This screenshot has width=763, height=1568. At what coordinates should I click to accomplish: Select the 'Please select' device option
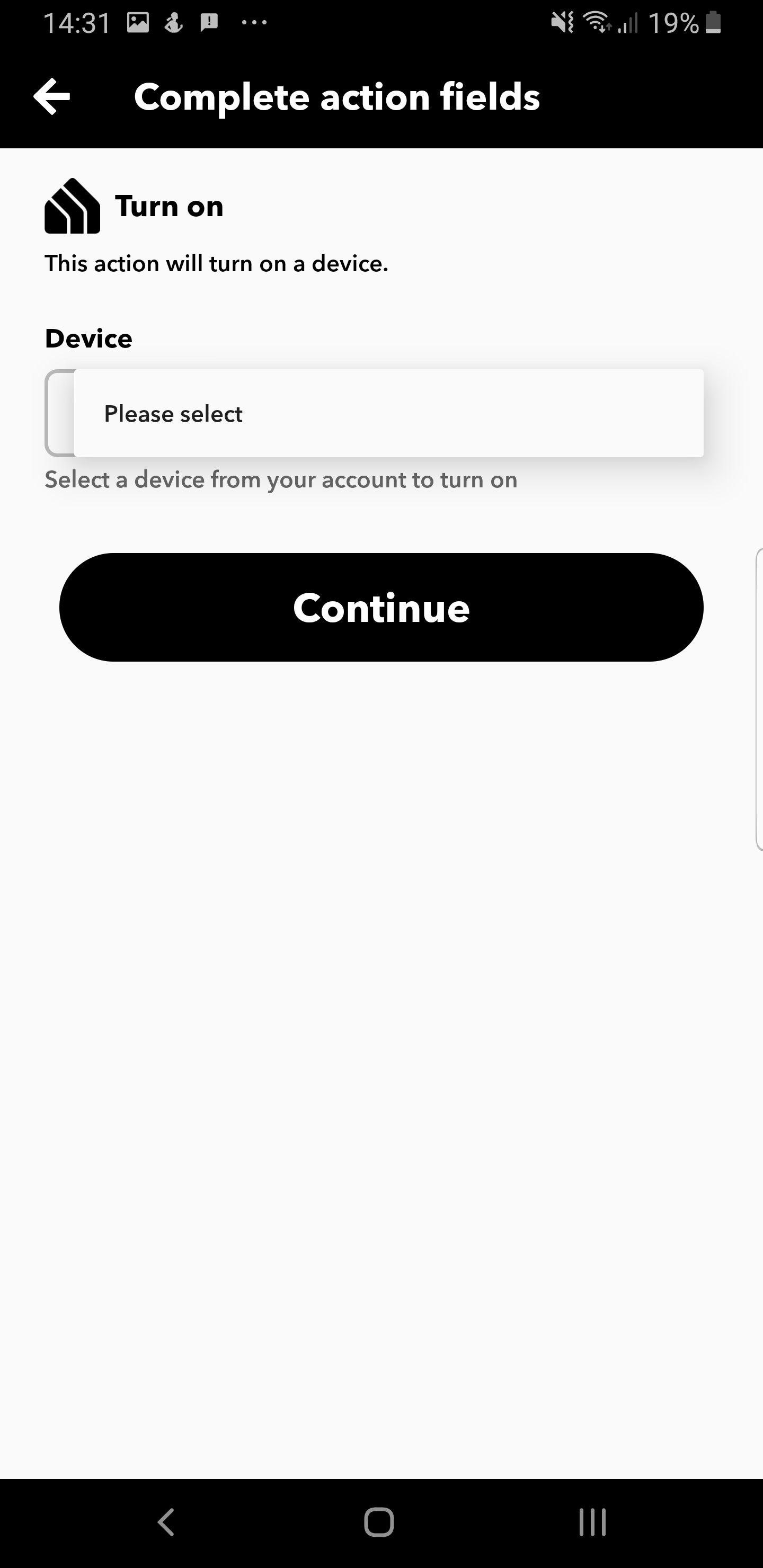click(x=388, y=414)
